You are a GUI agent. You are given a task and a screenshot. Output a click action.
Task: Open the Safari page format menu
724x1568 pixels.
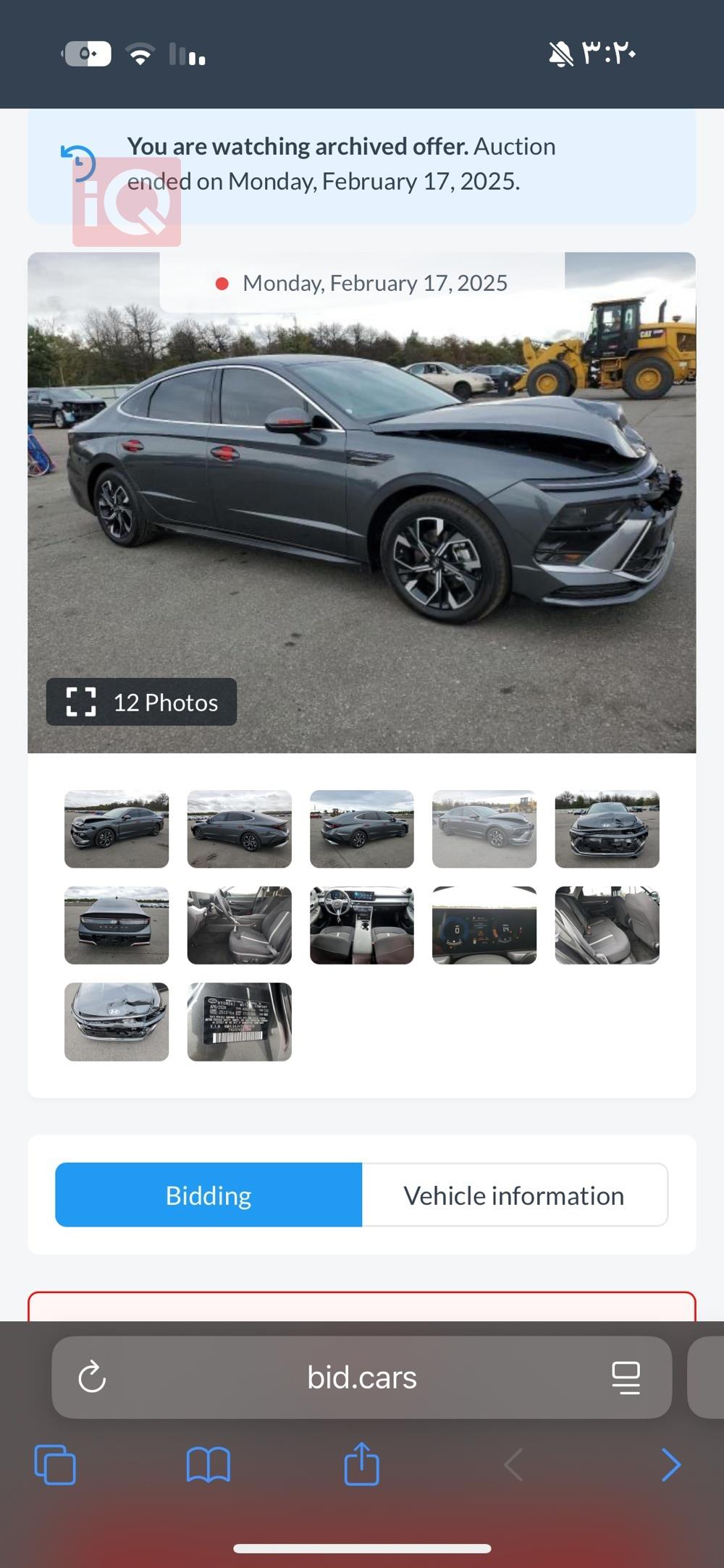tap(626, 1377)
